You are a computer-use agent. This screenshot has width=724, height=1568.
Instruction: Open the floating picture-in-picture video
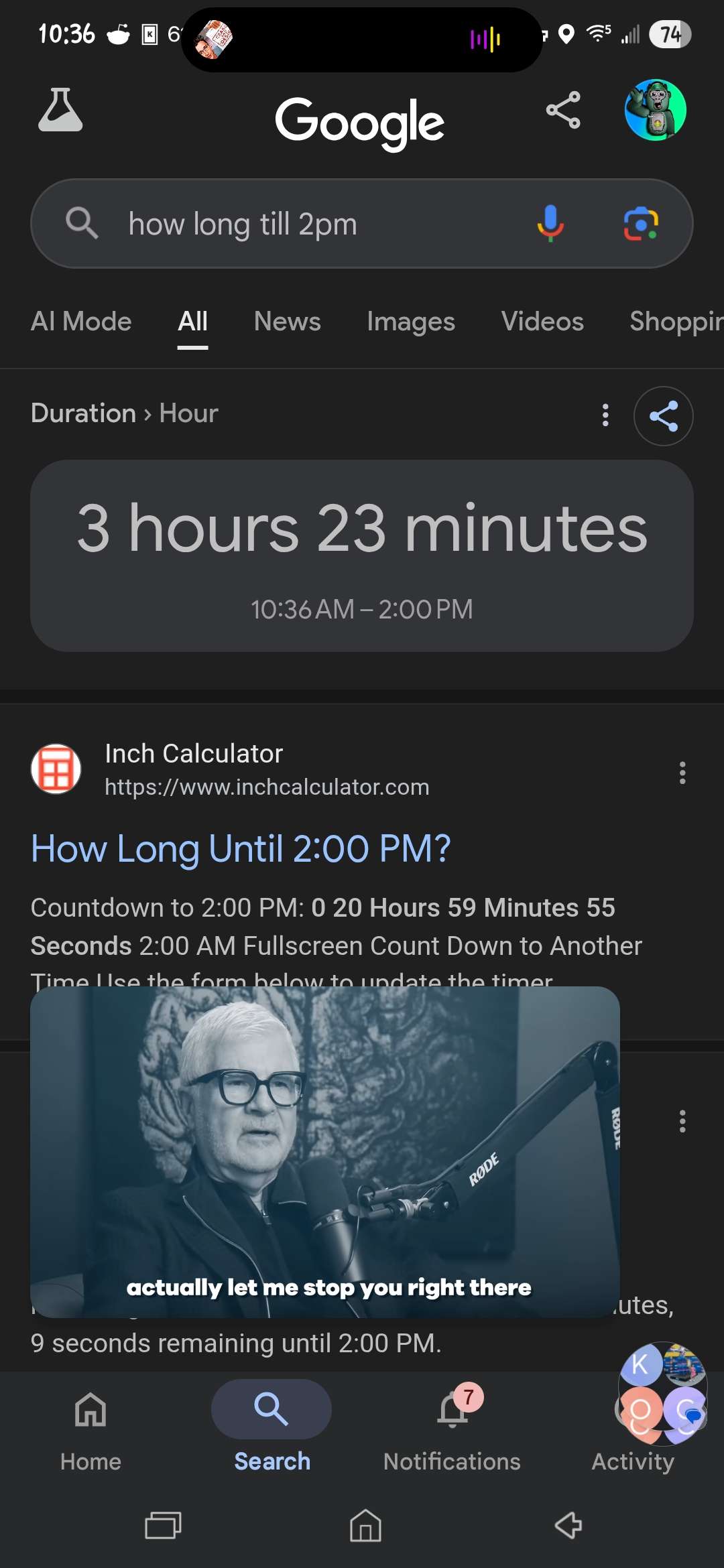pyautogui.click(x=324, y=1151)
